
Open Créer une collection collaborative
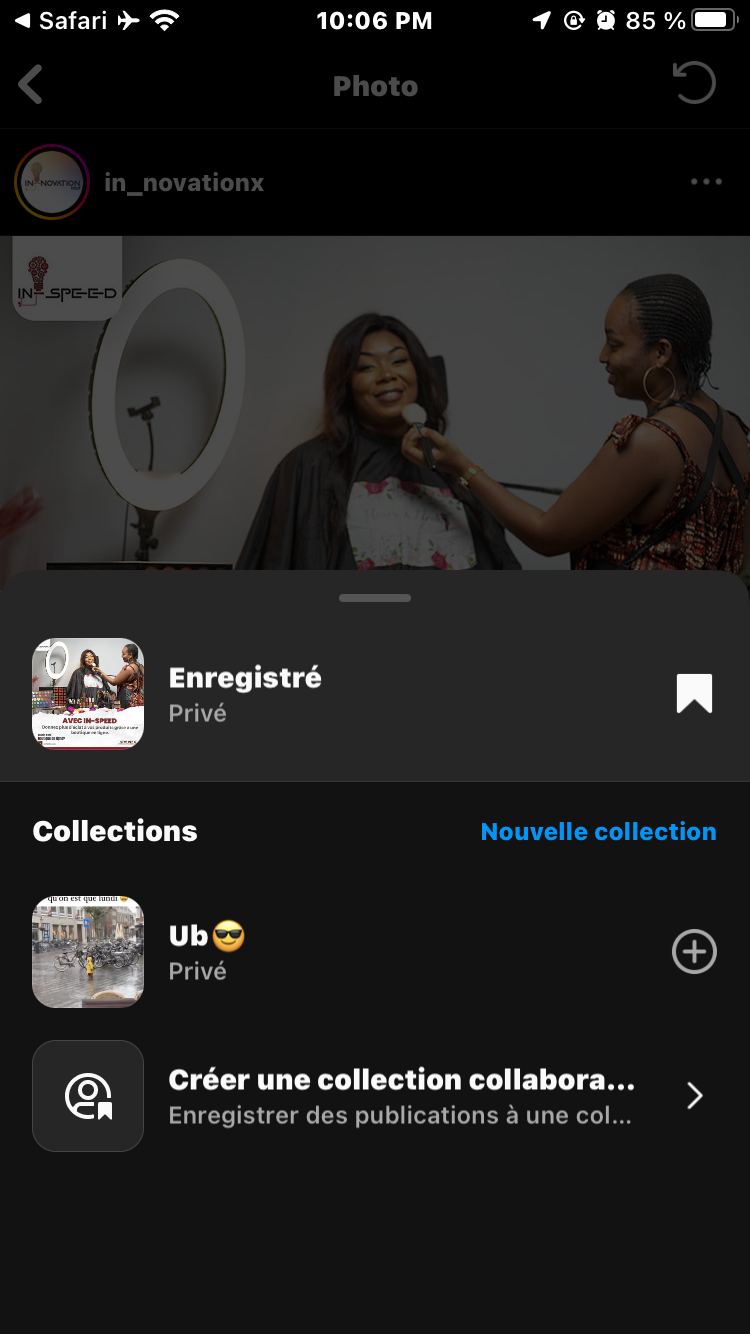400,1096
